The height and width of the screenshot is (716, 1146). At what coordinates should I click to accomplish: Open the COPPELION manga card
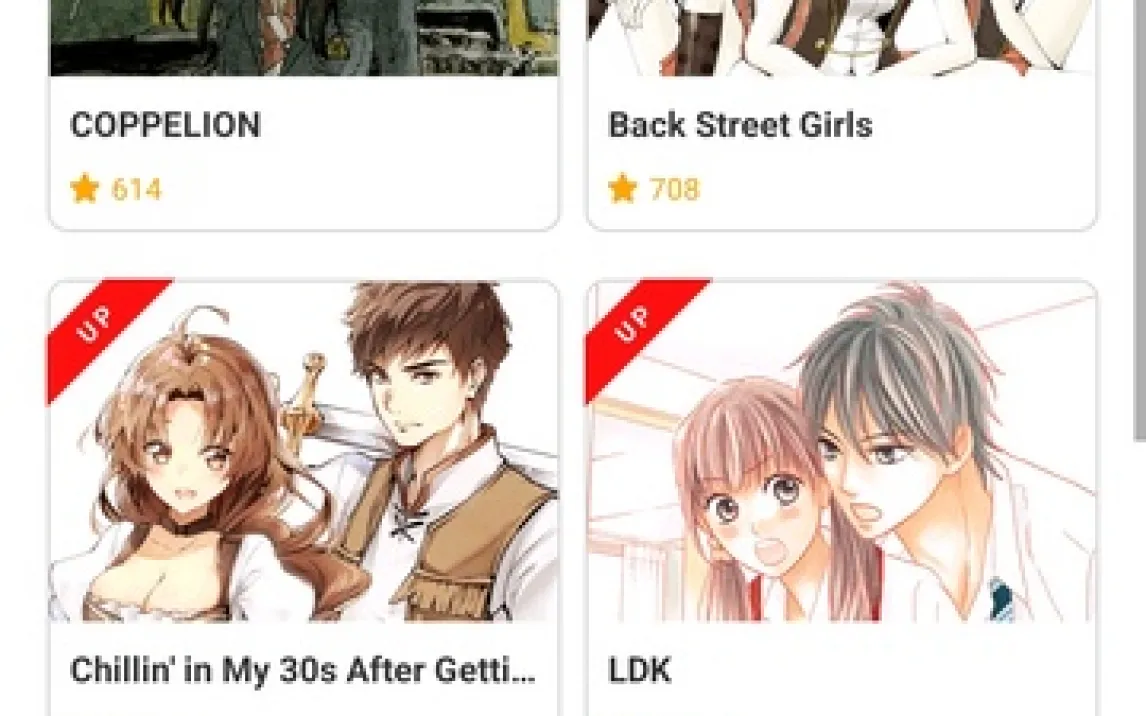click(x=303, y=125)
